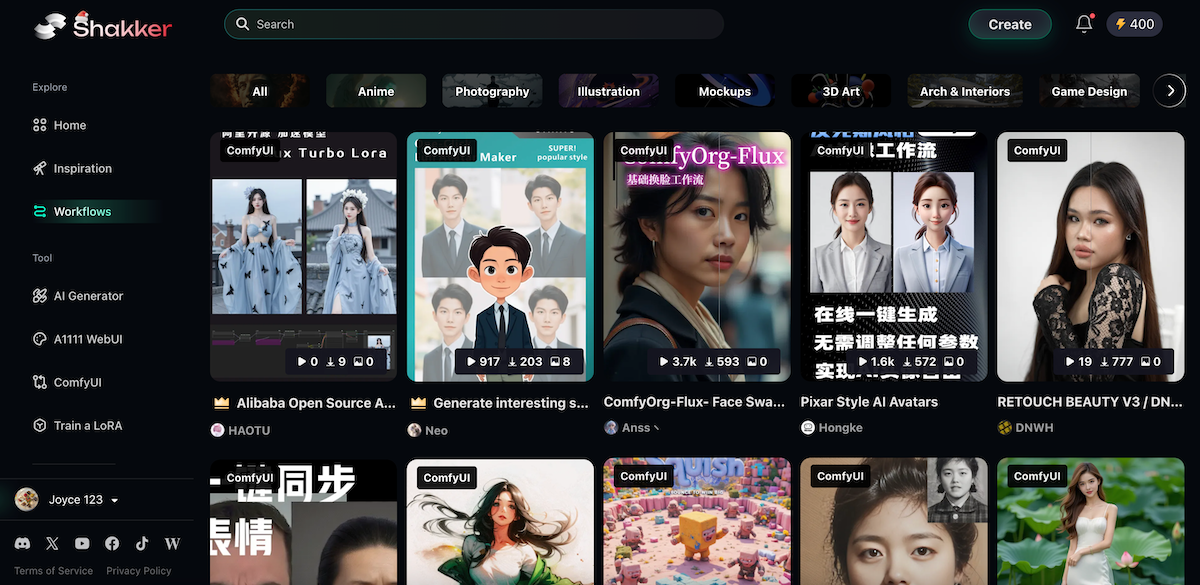Open the notifications bell

[x=1084, y=24]
